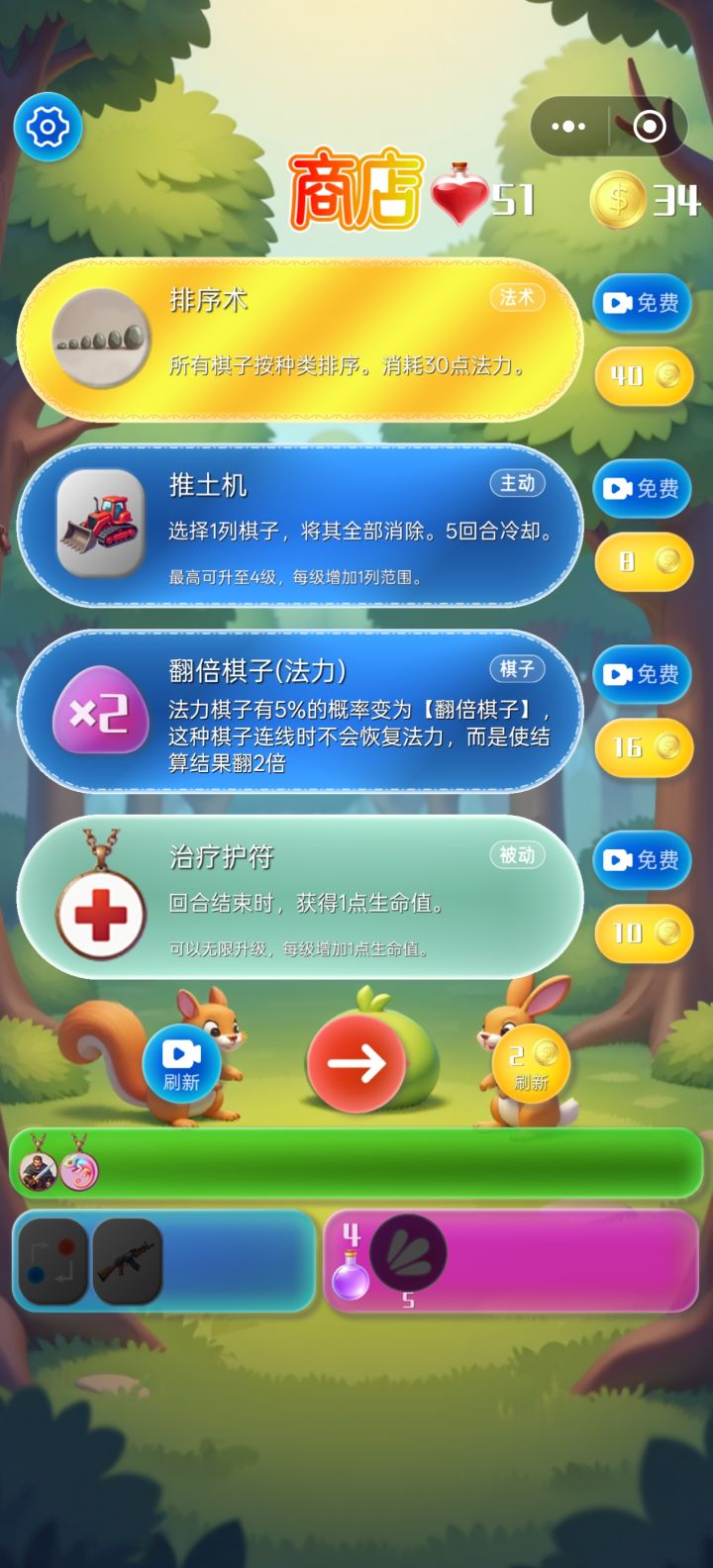713x1568 pixels.
Task: Click the pink charm icon next to the soldier
Action: (81, 1169)
